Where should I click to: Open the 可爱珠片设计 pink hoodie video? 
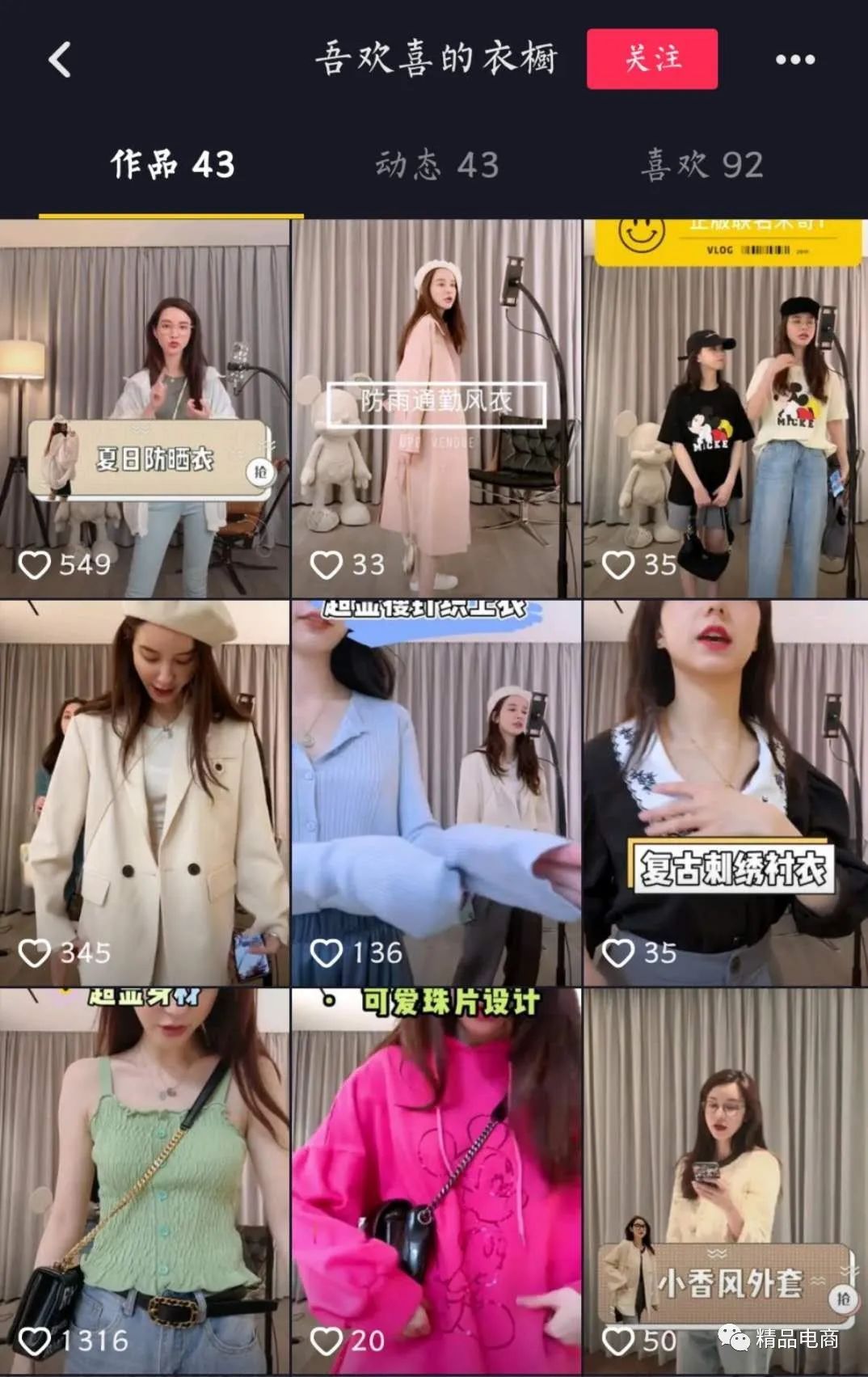[436, 1181]
